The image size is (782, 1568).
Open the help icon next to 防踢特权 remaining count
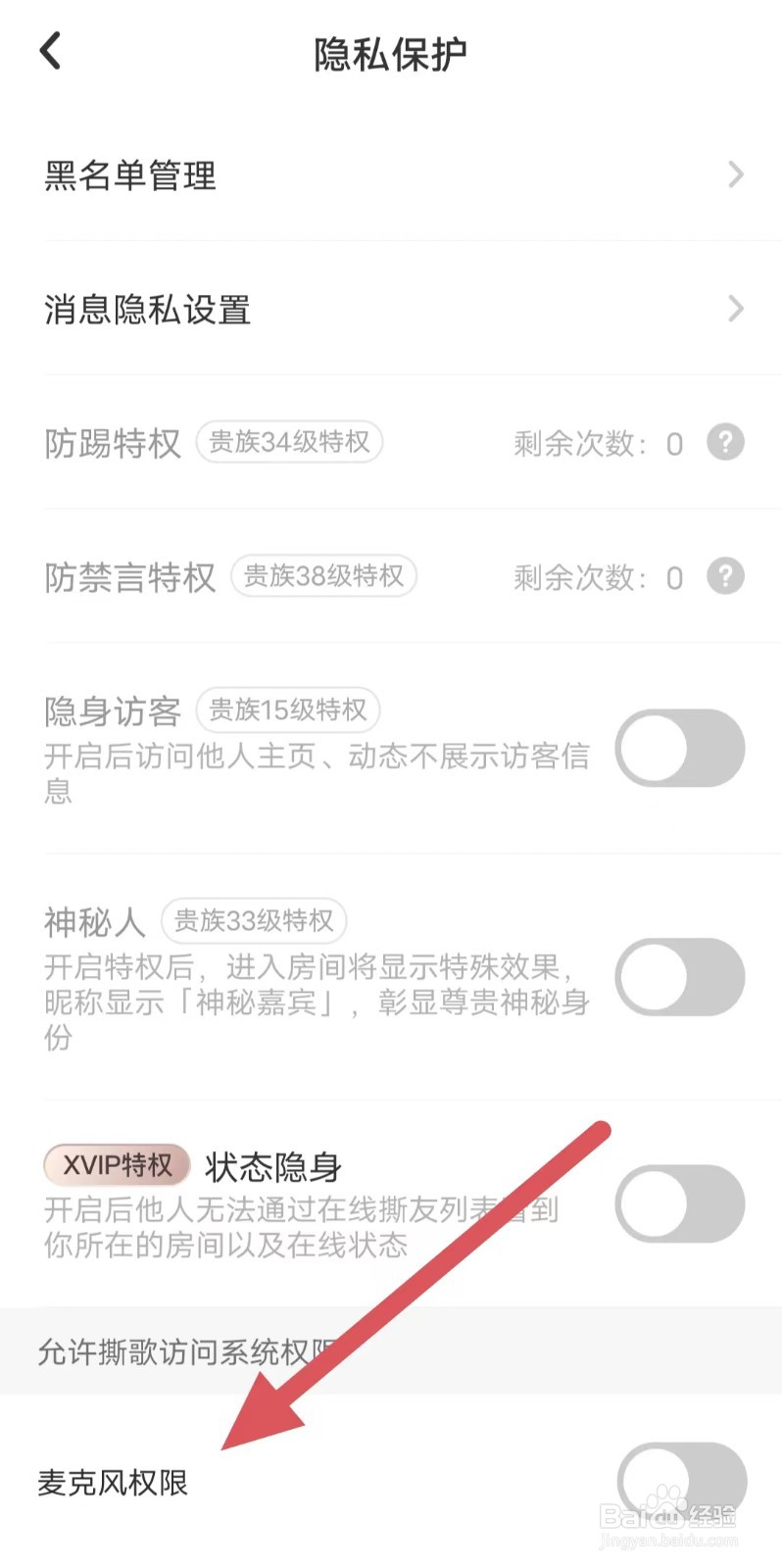pos(725,443)
